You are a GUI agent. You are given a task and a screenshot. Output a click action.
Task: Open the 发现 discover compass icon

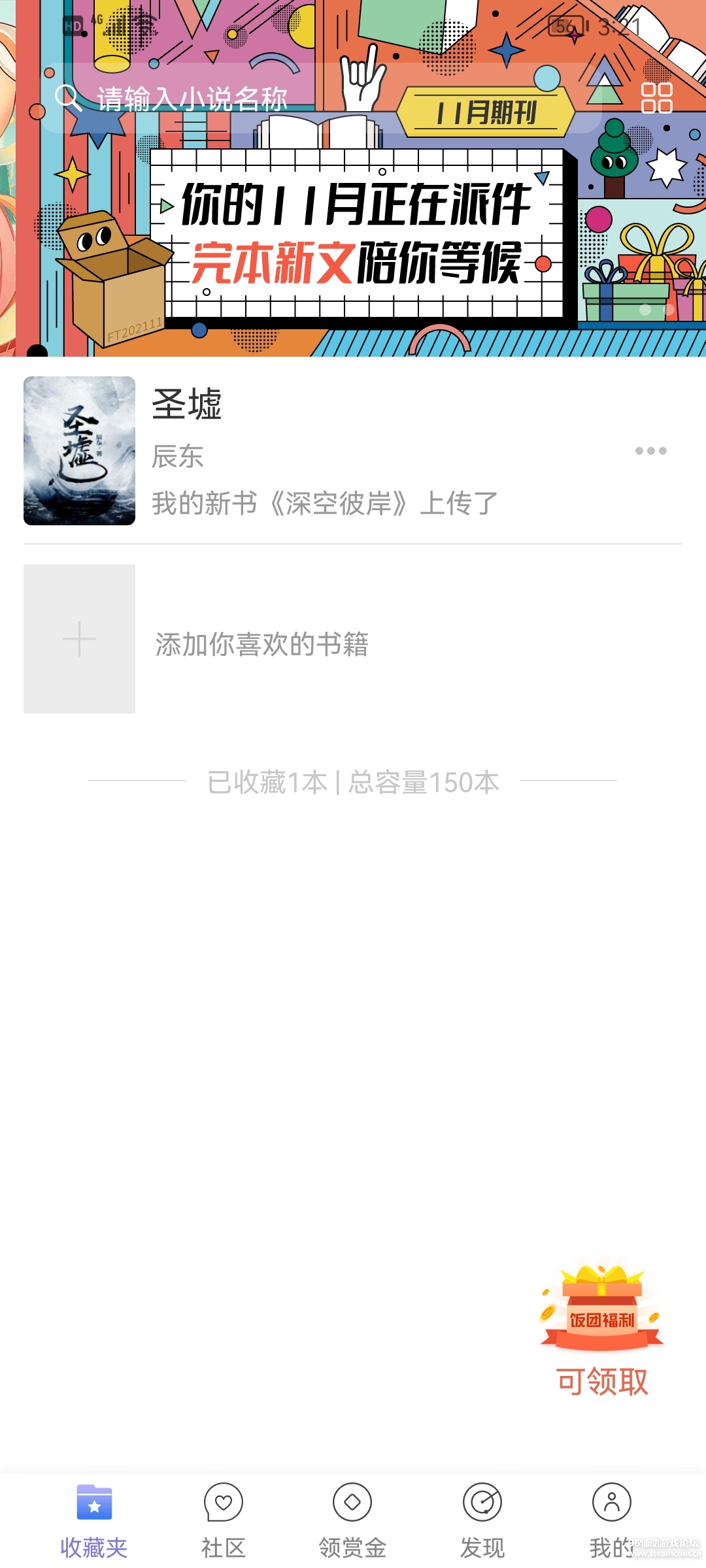coord(481,1503)
